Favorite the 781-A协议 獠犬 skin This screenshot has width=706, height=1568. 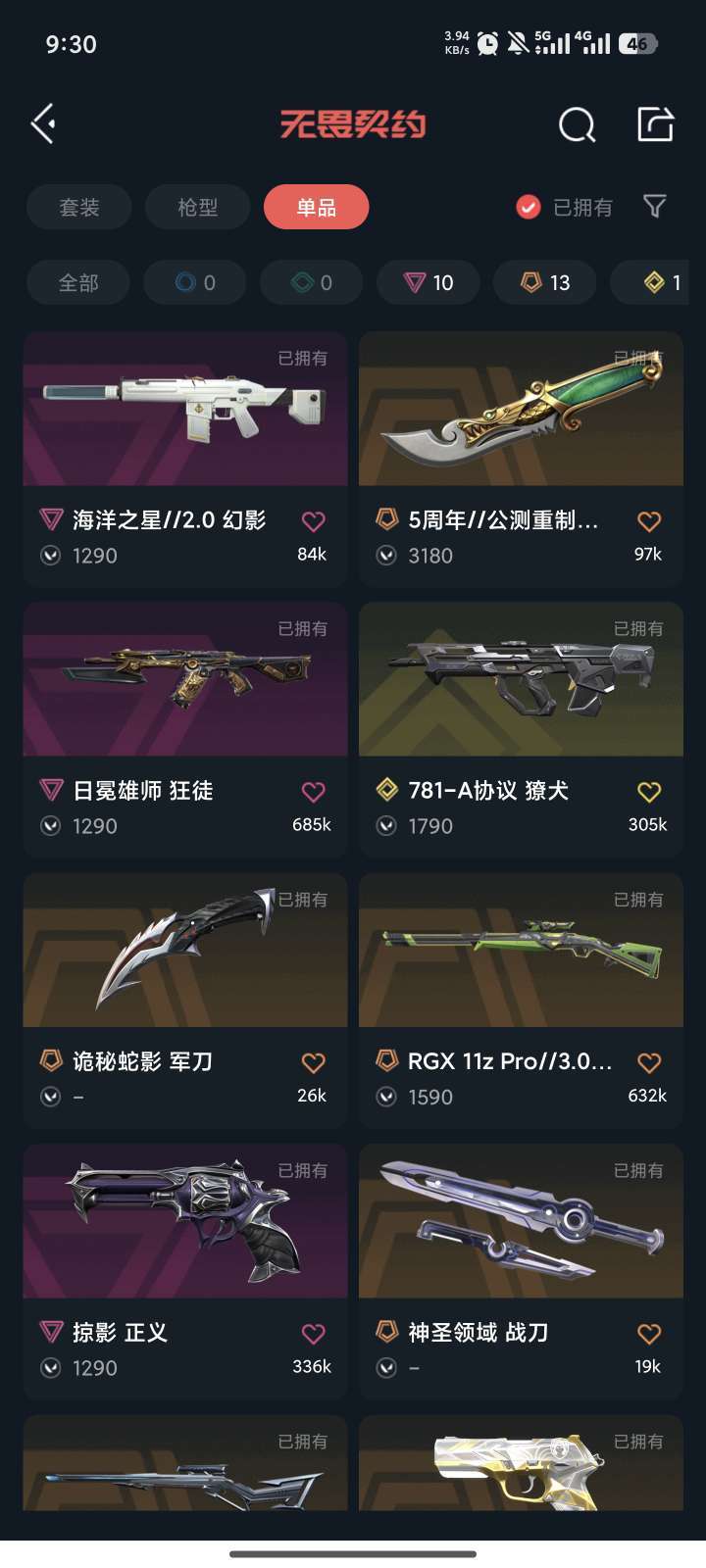[x=649, y=792]
